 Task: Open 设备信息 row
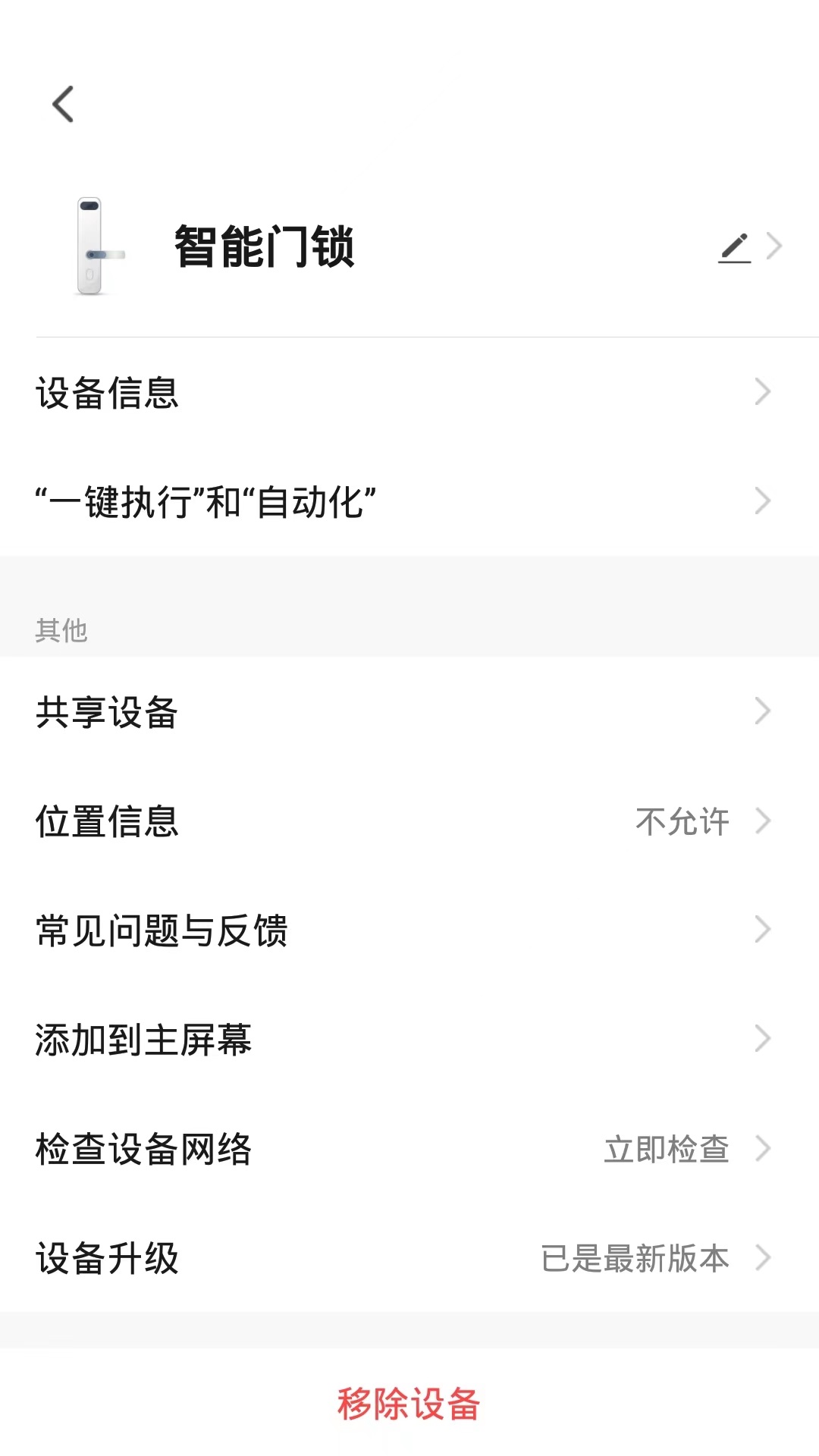pos(409,392)
